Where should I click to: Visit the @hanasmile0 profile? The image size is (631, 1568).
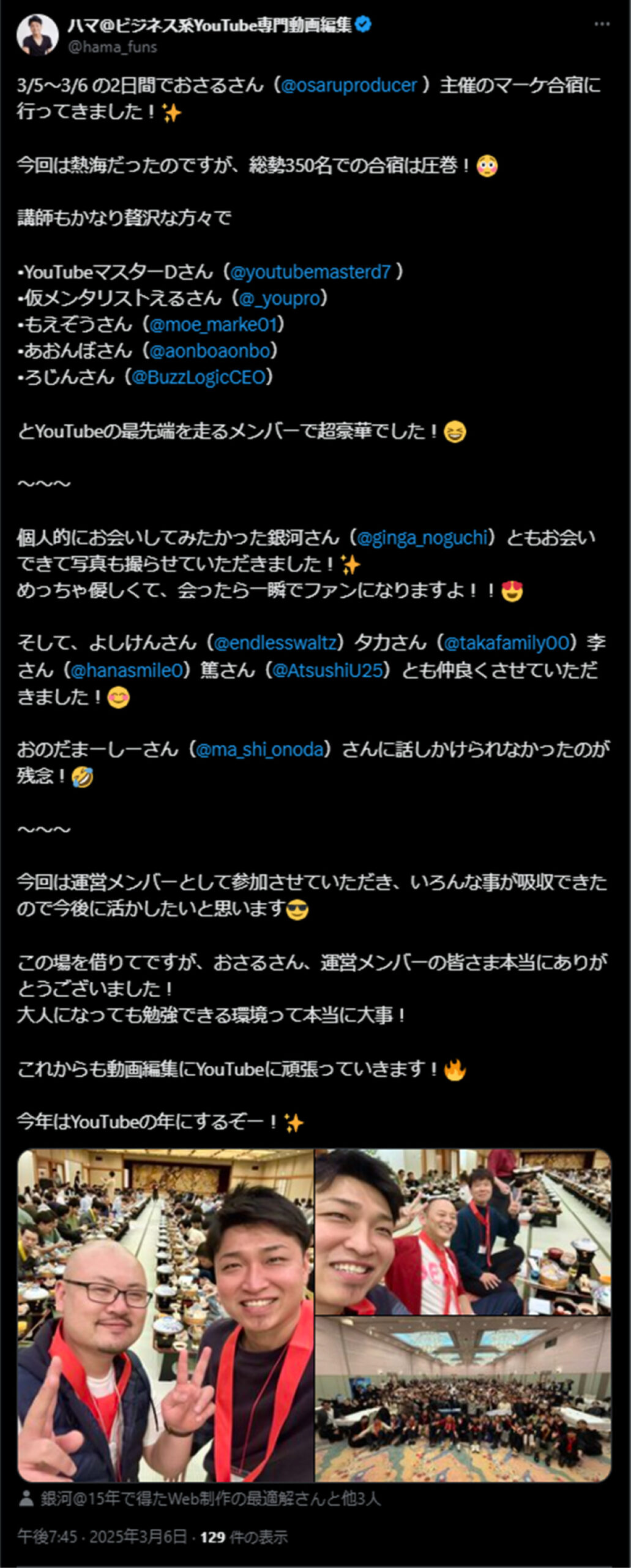pos(127,671)
